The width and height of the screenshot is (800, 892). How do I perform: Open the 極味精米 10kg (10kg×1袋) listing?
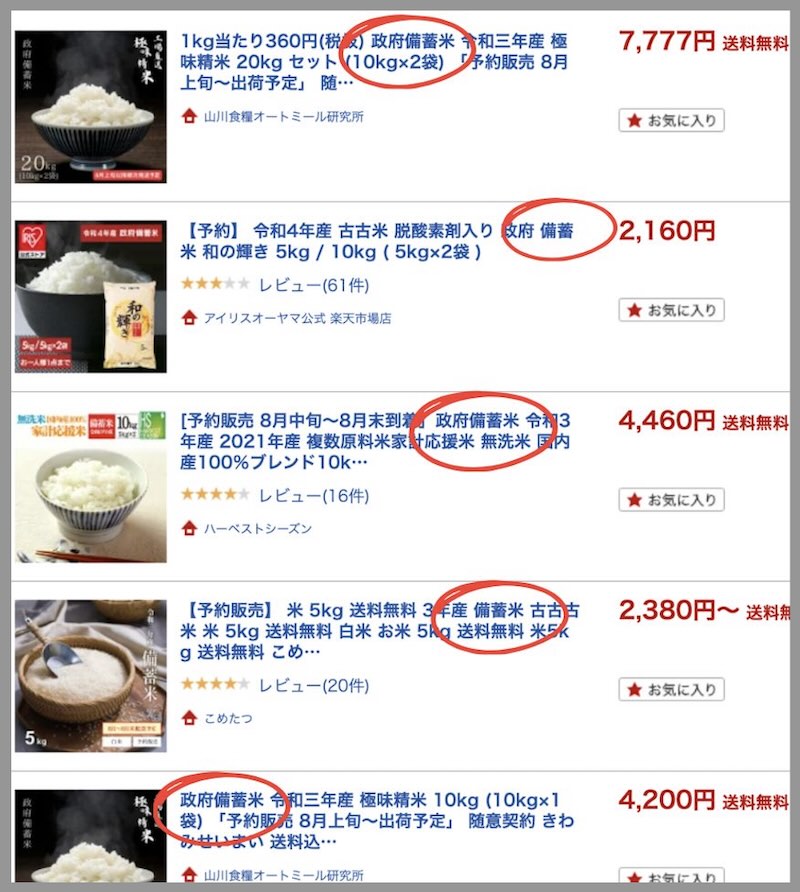(x=380, y=821)
